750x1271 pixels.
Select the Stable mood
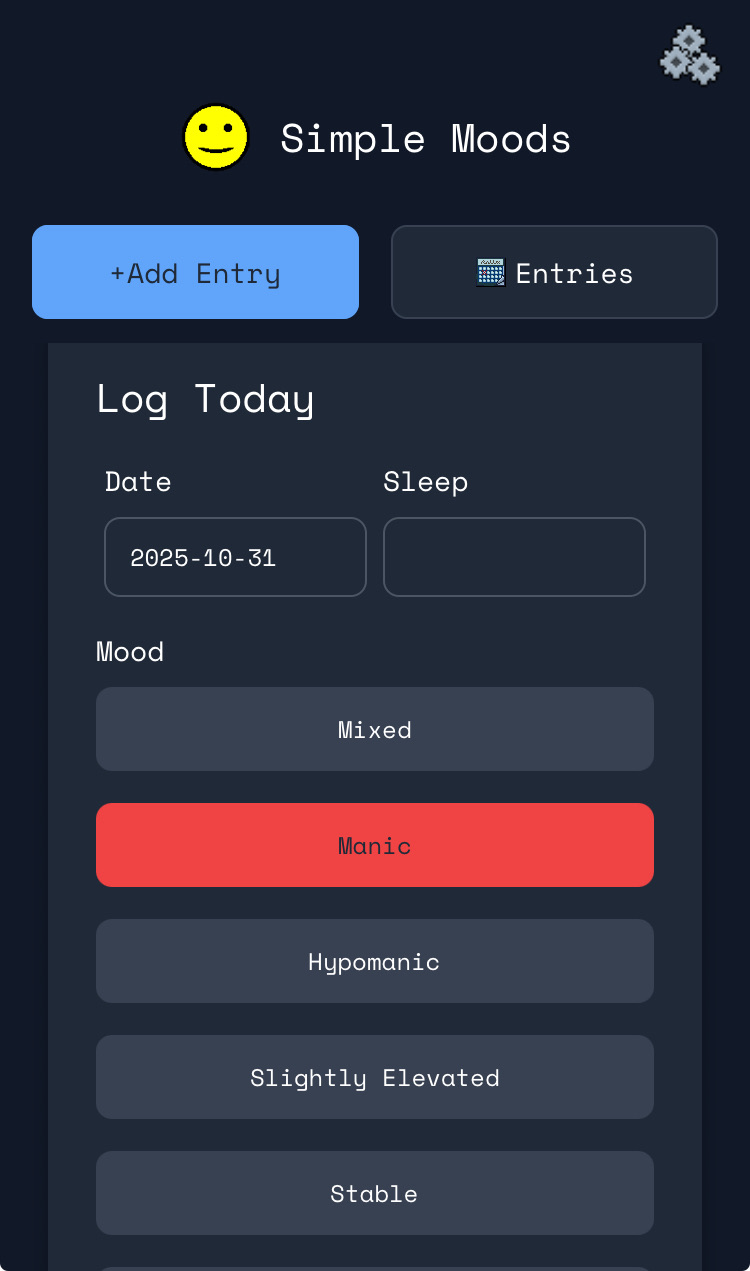[375, 1193]
